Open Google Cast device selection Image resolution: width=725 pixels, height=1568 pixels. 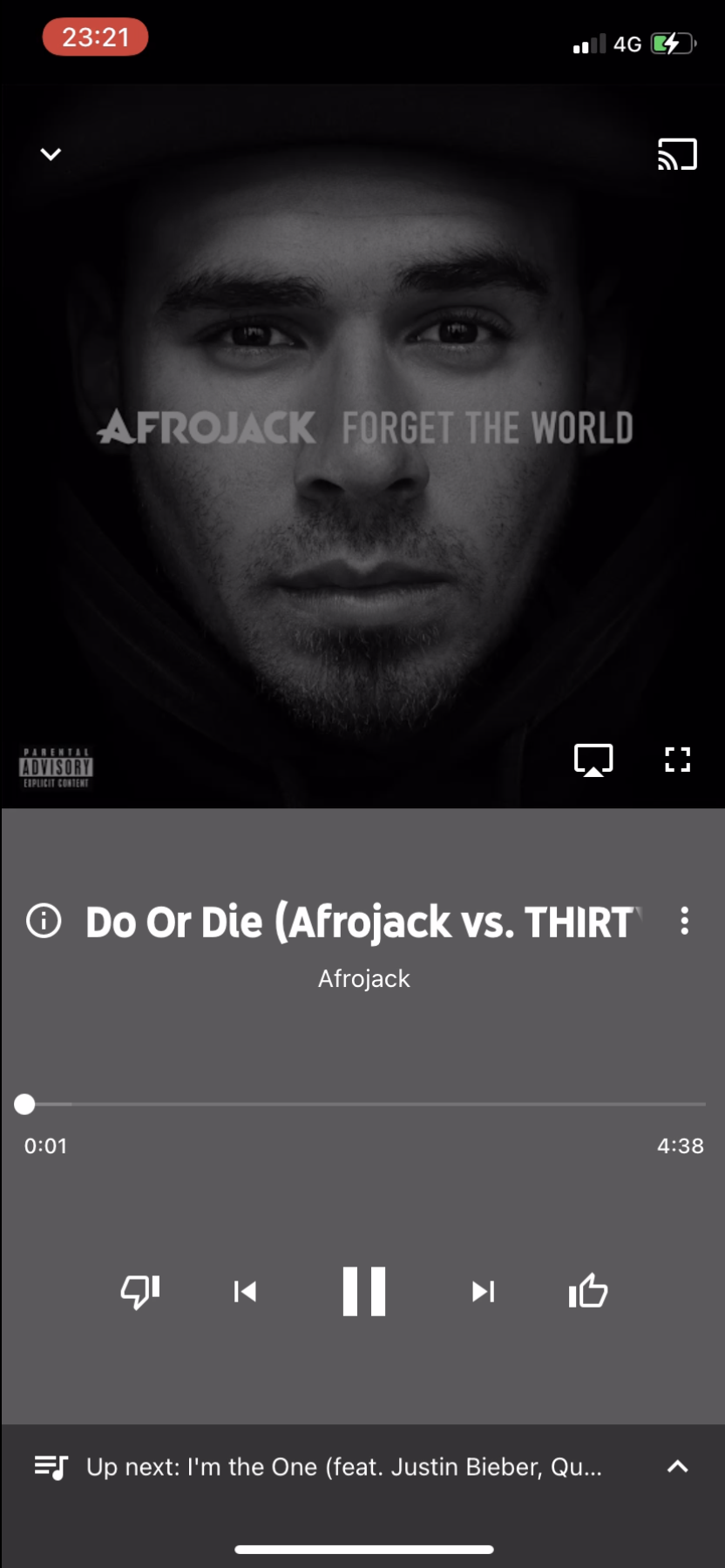click(678, 153)
